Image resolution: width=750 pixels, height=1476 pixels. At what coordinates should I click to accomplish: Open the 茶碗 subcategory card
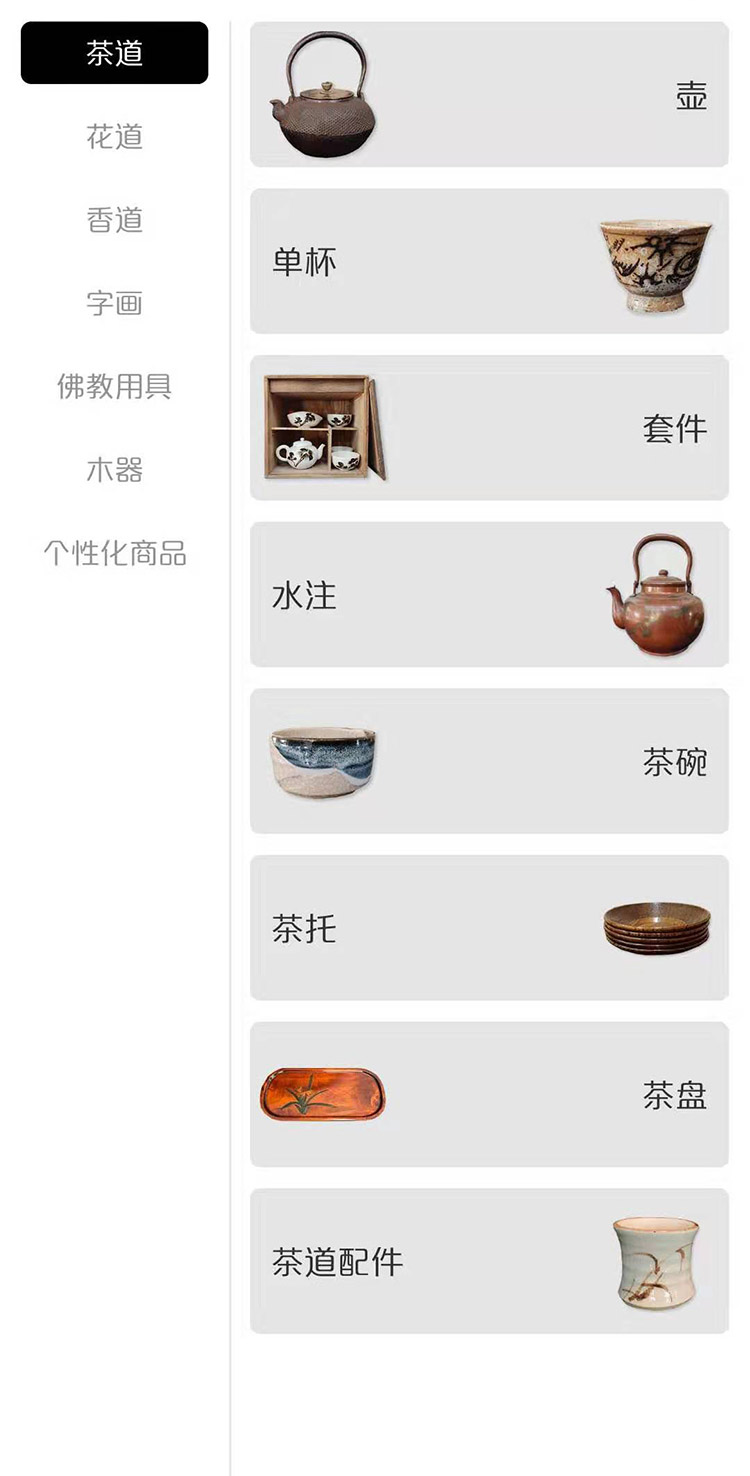(489, 761)
